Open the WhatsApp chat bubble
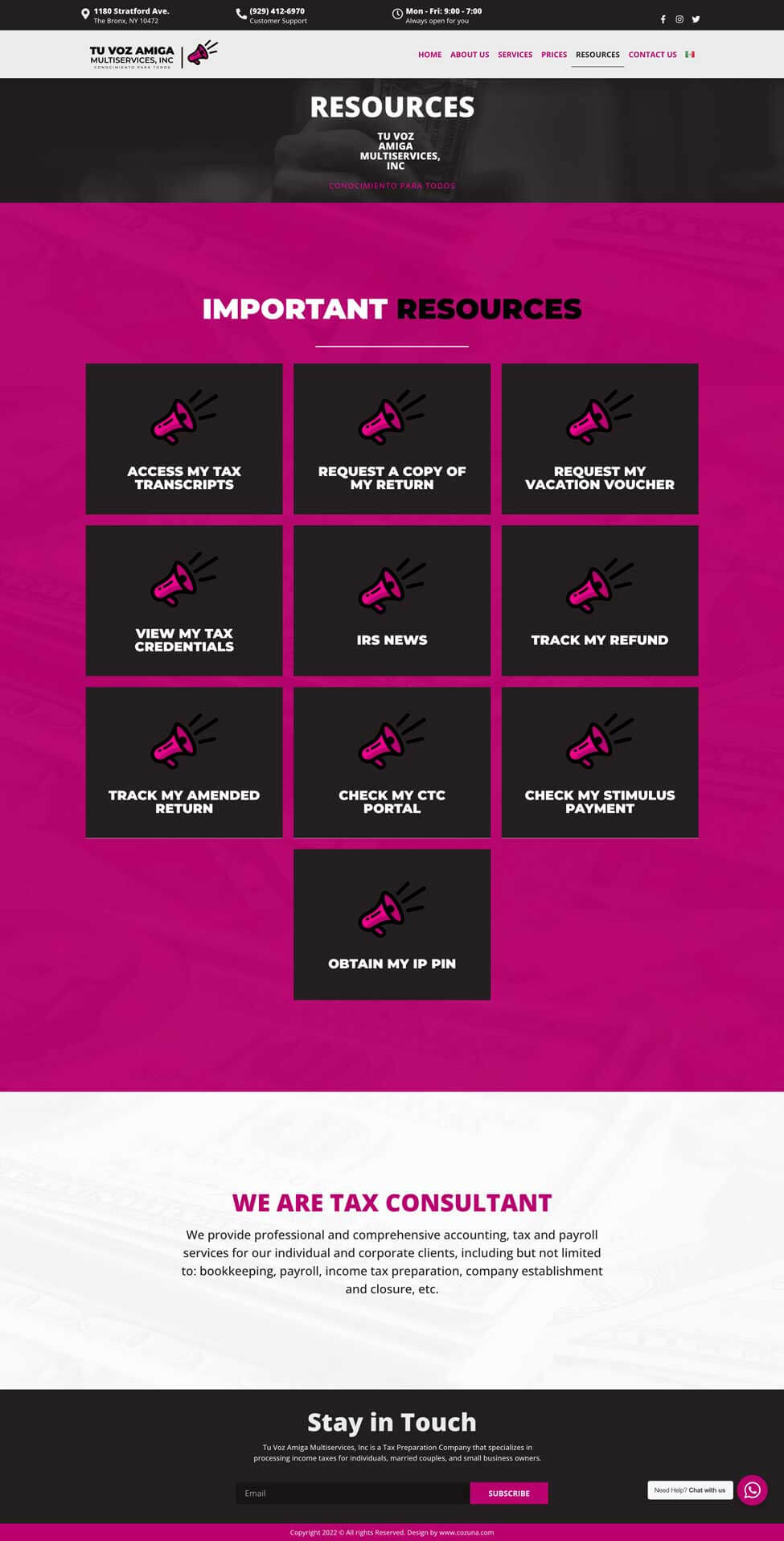This screenshot has height=1541, width=784. [752, 1490]
